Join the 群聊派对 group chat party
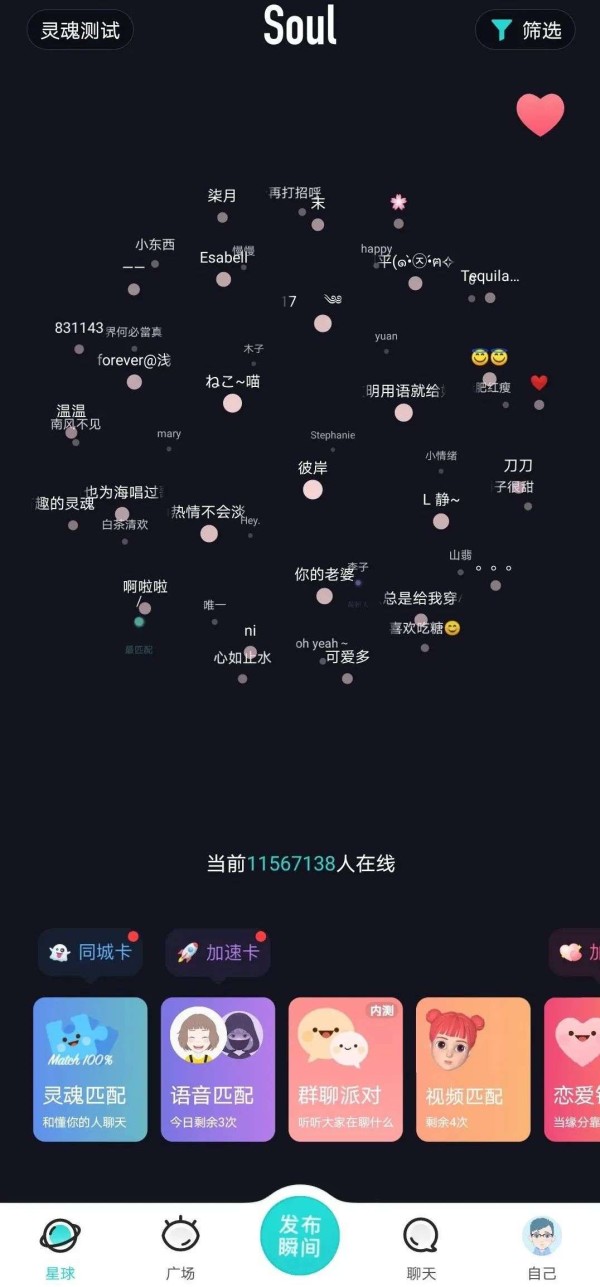 (x=346, y=1069)
